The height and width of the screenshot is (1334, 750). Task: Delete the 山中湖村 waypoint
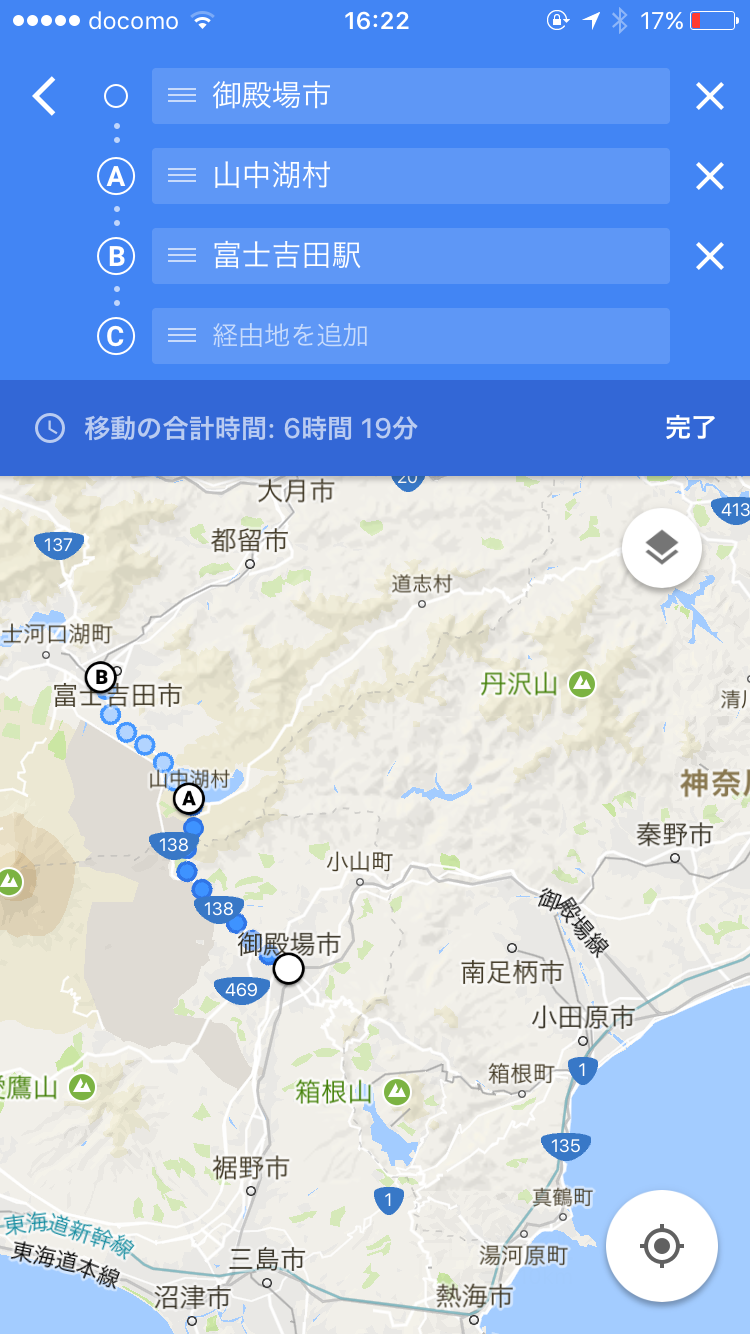tap(709, 177)
